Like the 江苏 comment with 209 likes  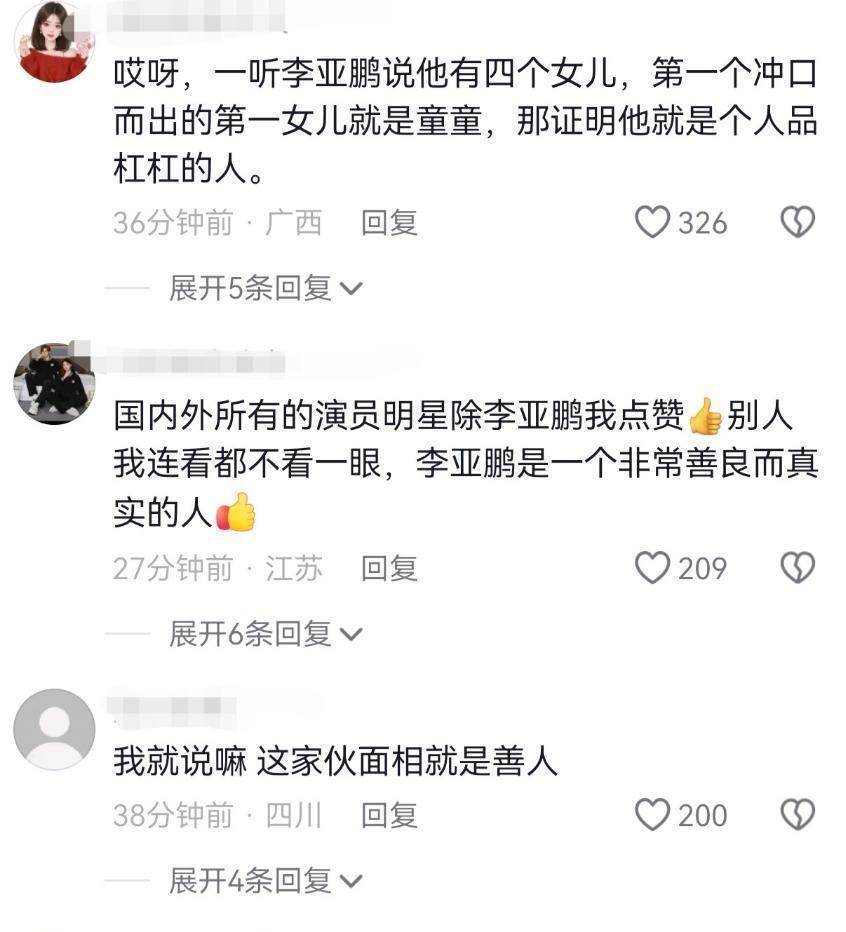(652, 568)
